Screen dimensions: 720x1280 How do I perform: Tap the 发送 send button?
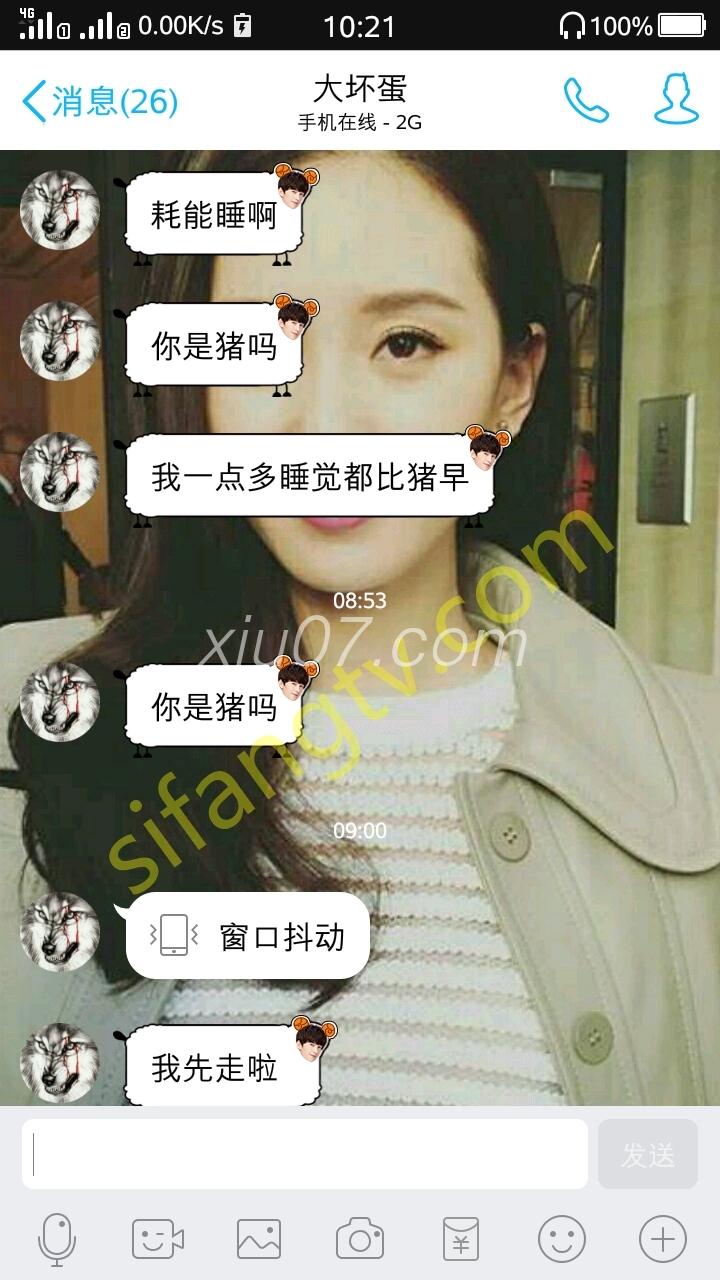[647, 1154]
